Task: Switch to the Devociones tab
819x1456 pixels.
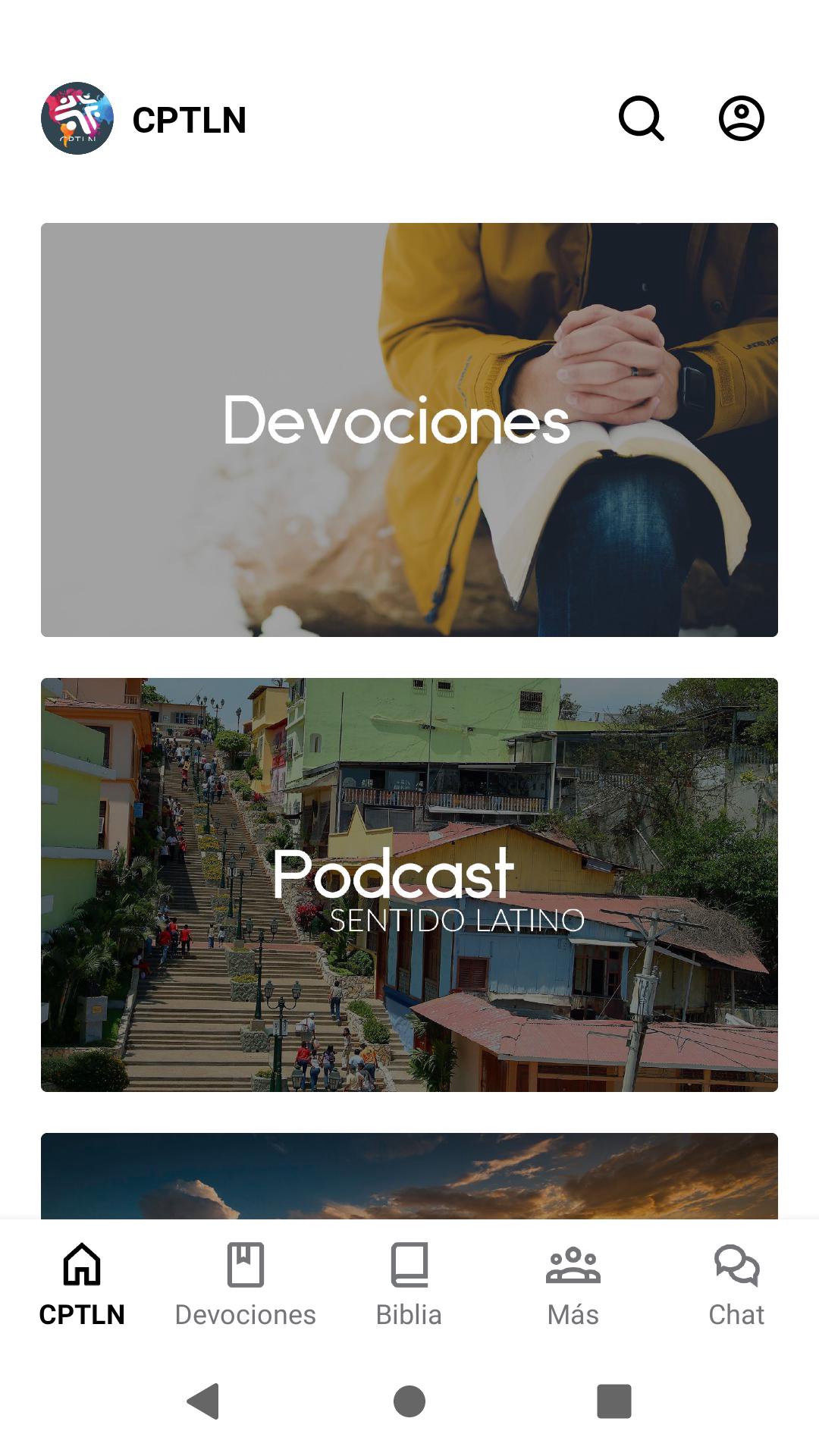Action: pyautogui.click(x=245, y=1285)
